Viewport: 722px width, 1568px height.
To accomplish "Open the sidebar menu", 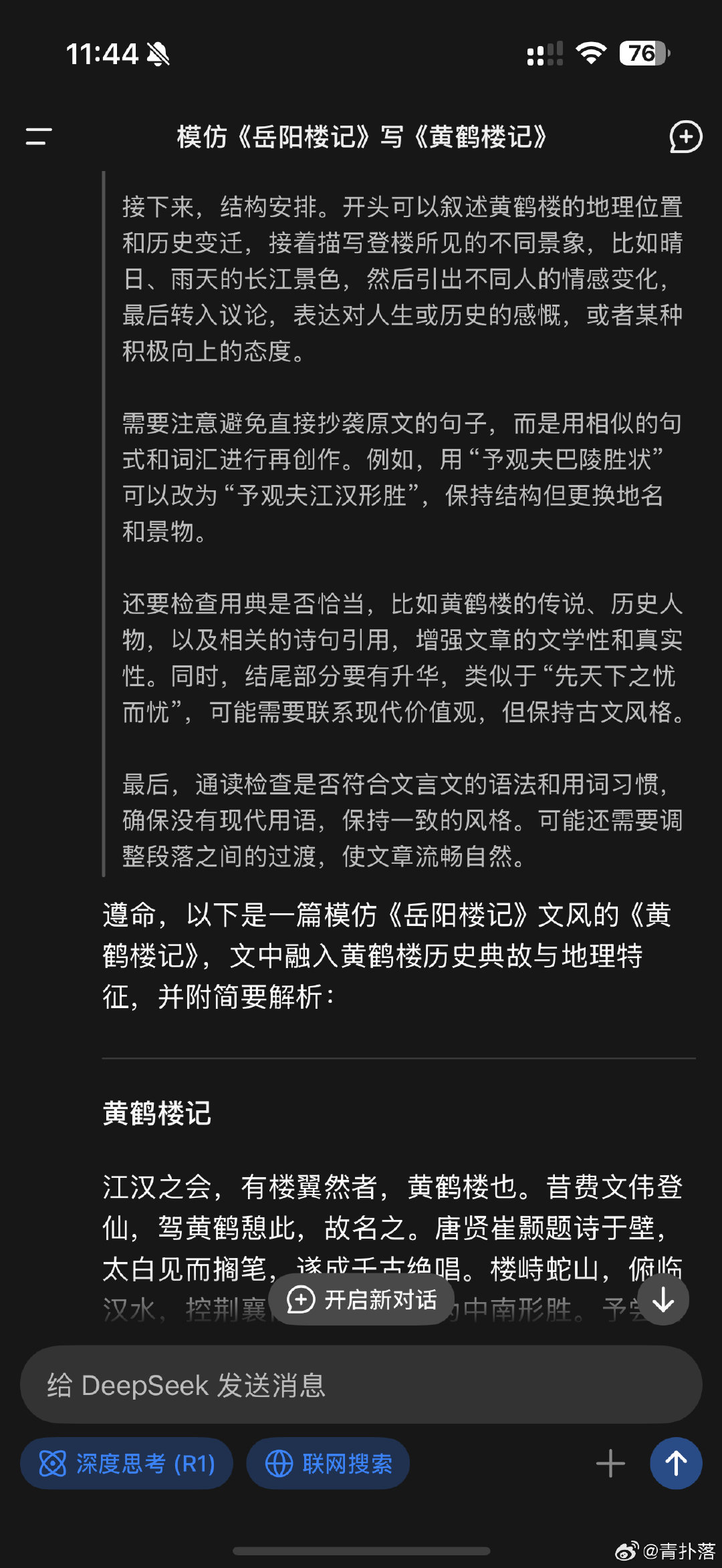I will tap(39, 136).
